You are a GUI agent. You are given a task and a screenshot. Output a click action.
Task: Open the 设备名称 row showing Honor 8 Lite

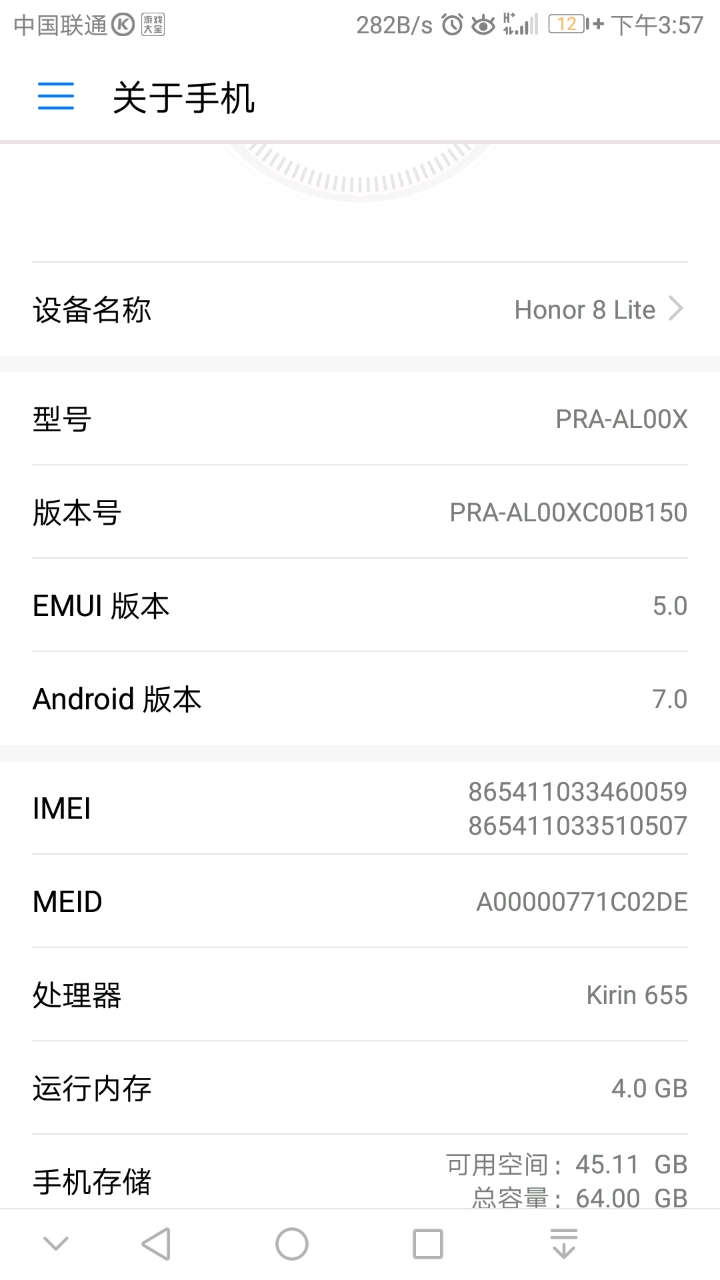tap(360, 310)
